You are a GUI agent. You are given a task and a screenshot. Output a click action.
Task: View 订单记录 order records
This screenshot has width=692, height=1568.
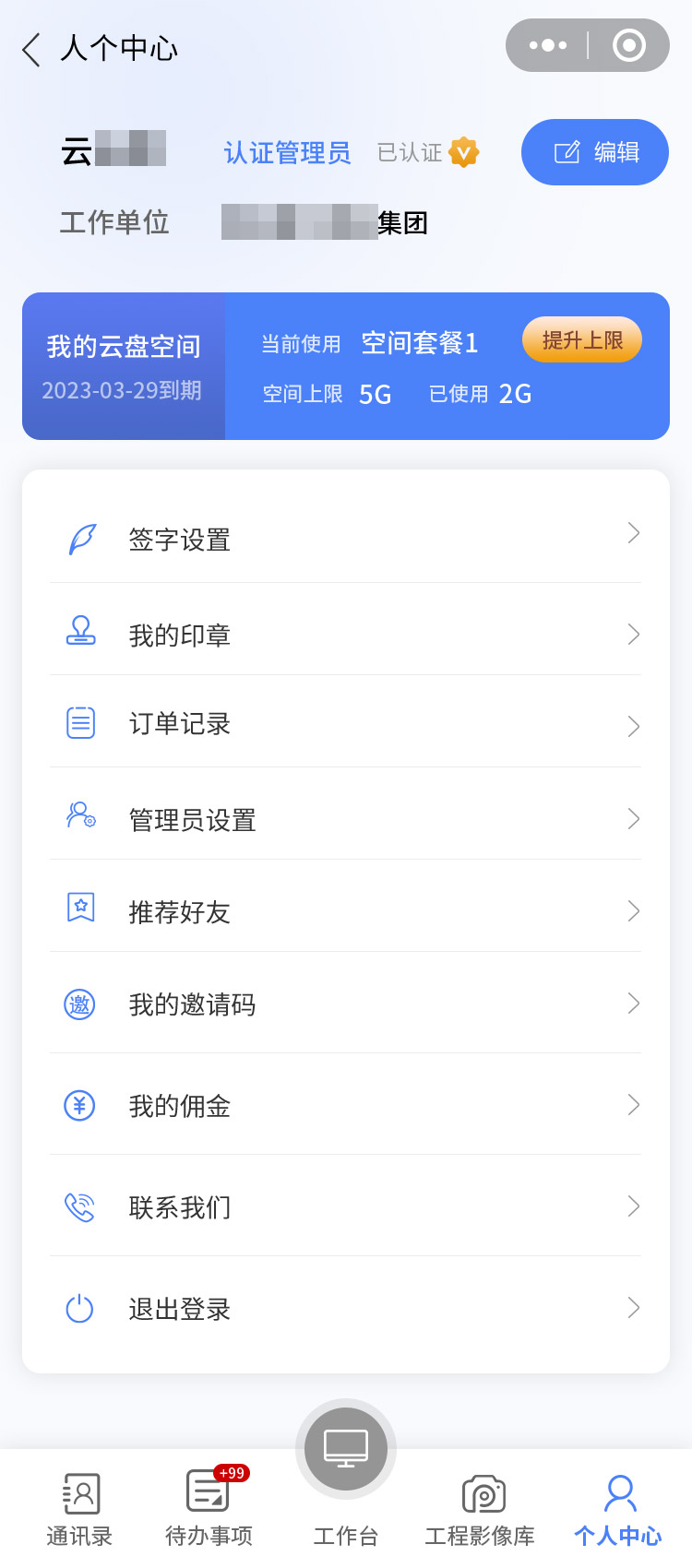(x=346, y=723)
